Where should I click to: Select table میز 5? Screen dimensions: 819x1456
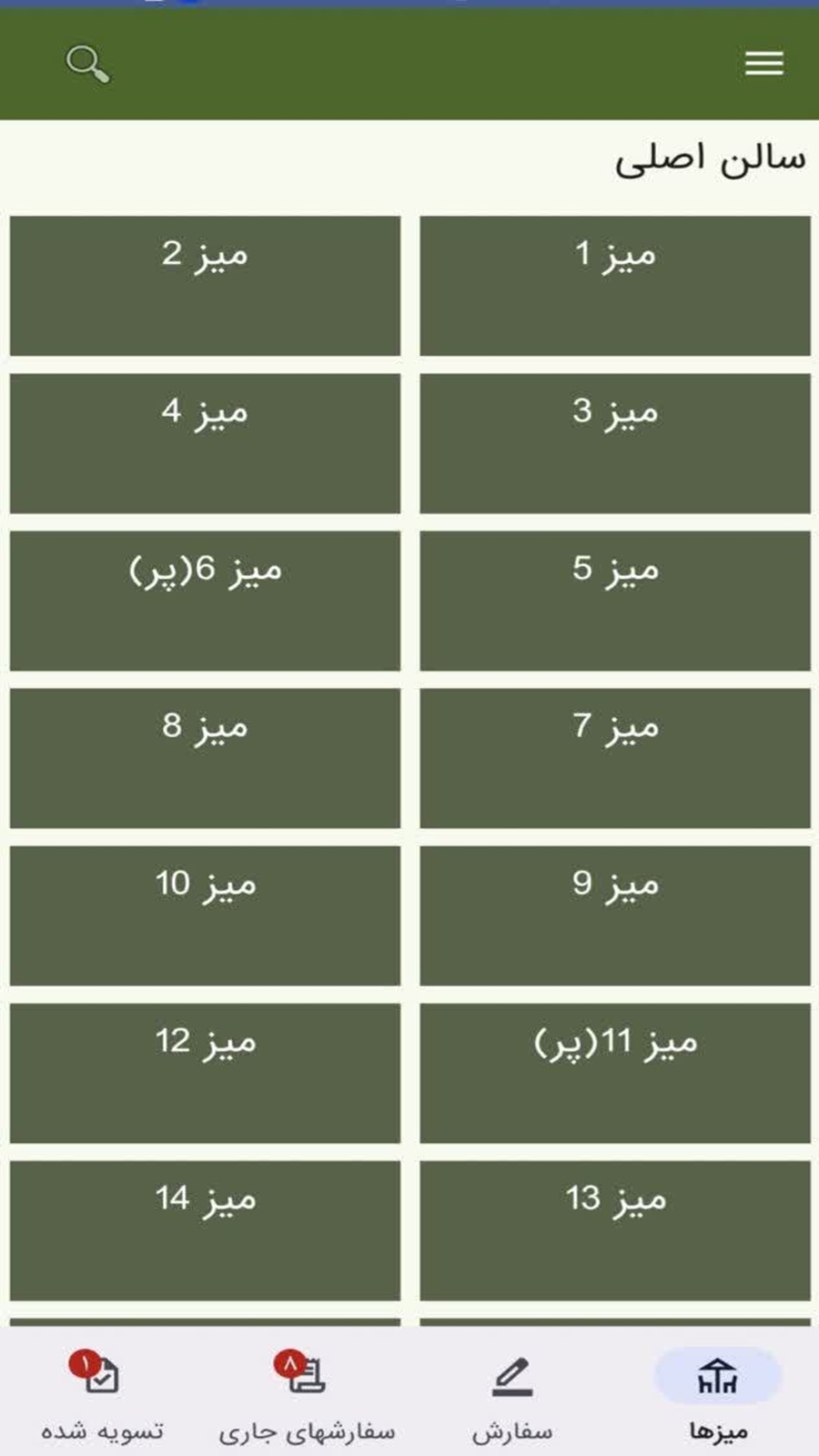click(615, 599)
